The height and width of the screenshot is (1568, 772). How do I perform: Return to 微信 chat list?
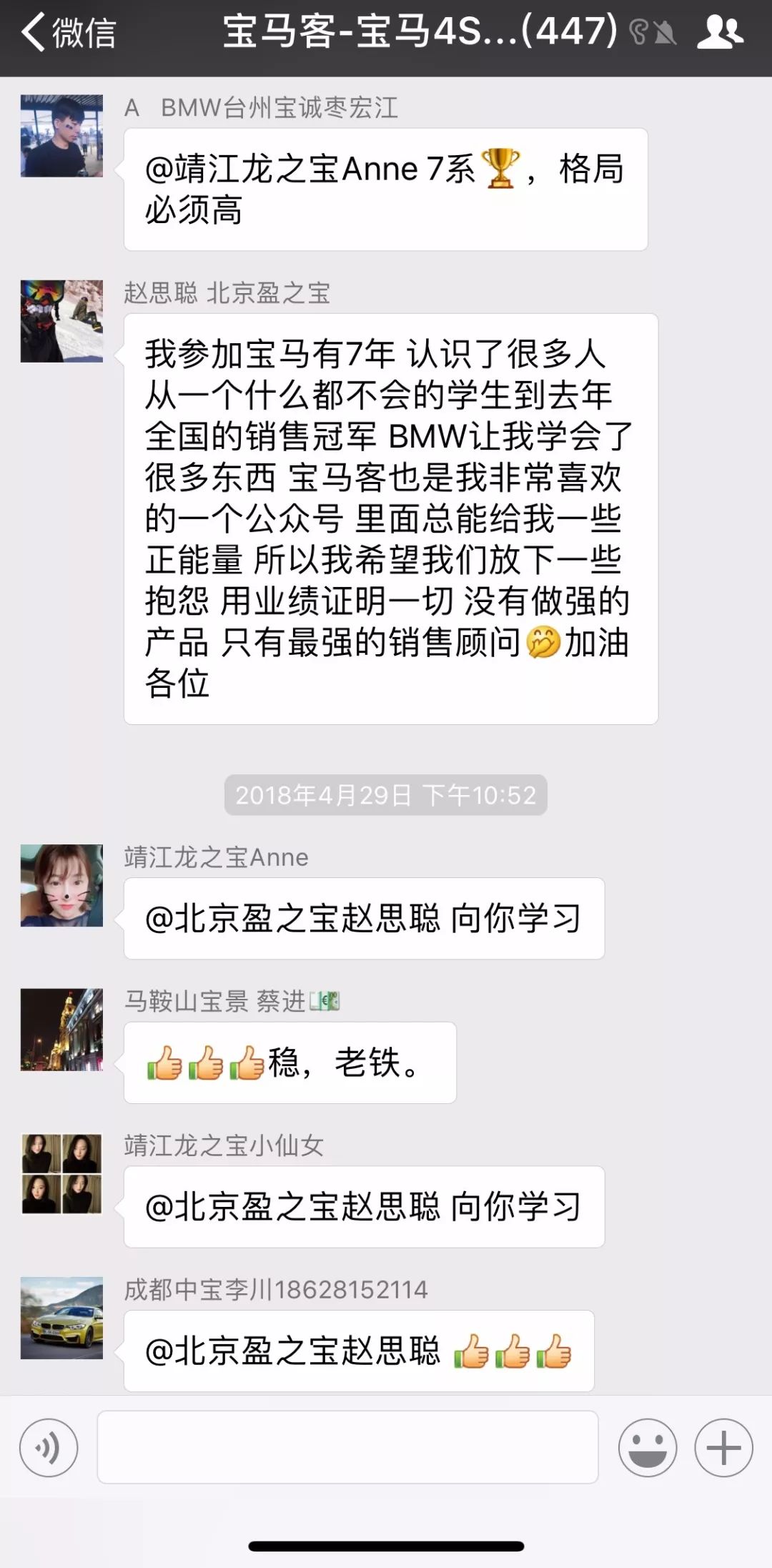point(64,32)
